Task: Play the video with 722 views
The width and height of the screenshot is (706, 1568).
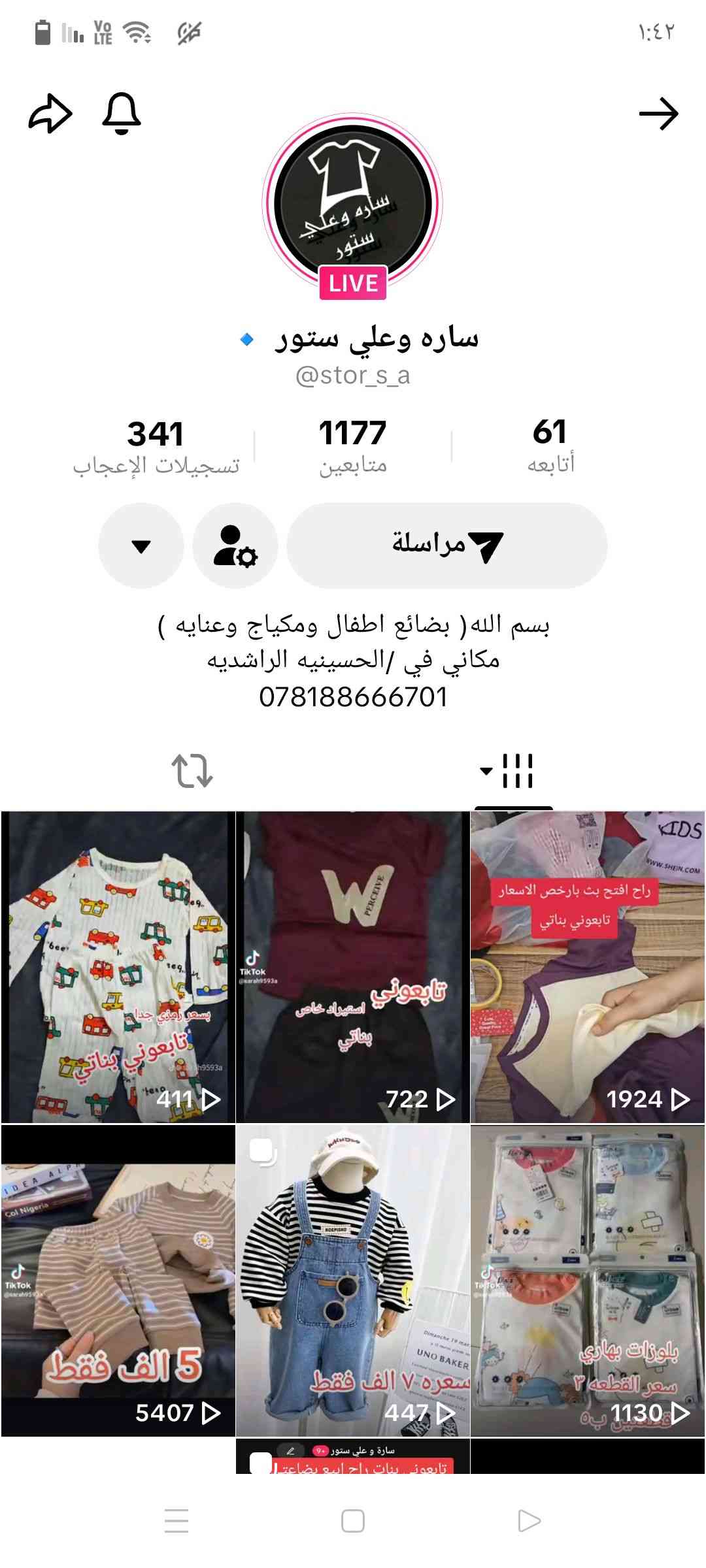Action: [353, 967]
